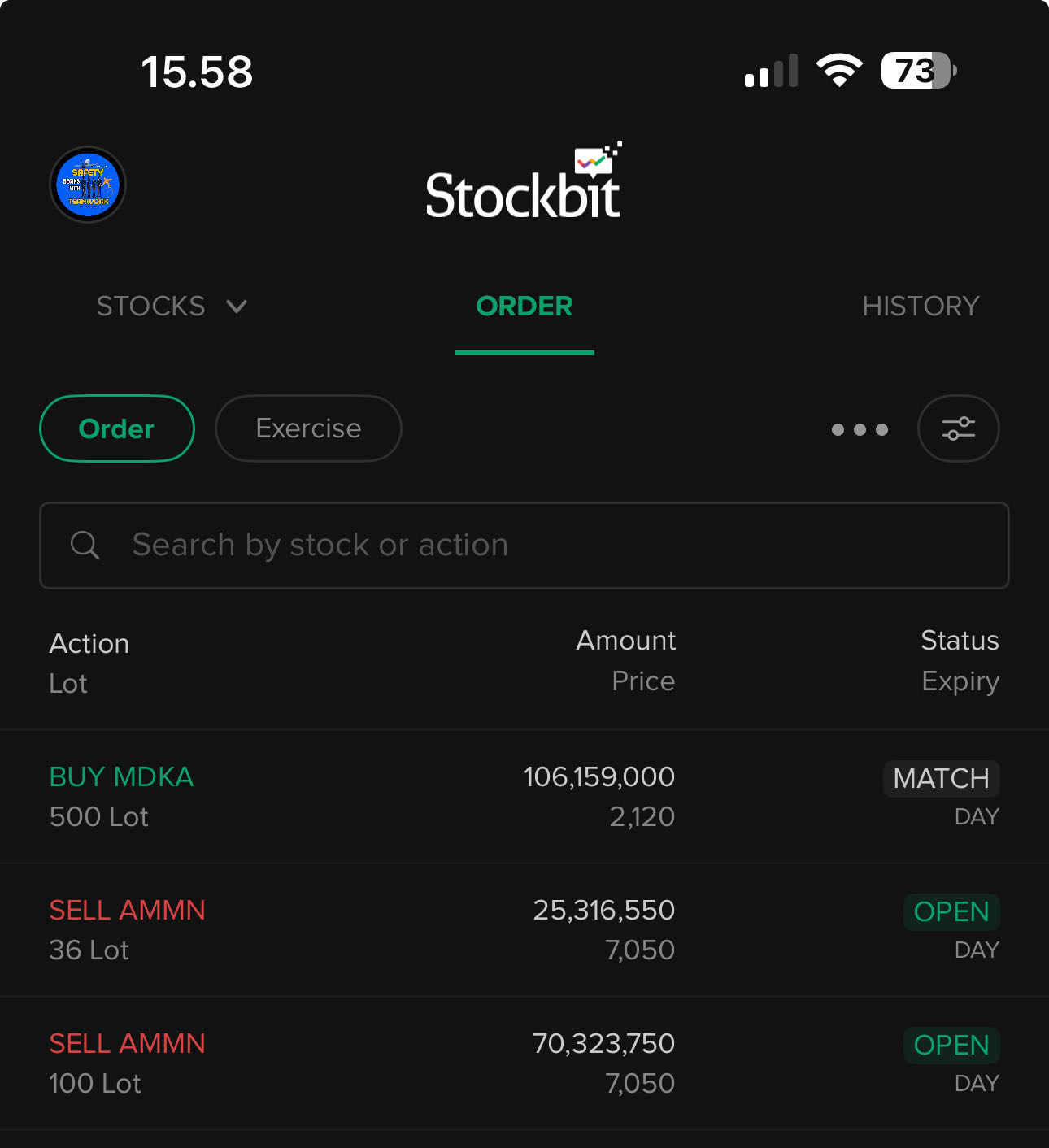The width and height of the screenshot is (1049, 1148).
Task: Open the profile avatar
Action: point(88,185)
